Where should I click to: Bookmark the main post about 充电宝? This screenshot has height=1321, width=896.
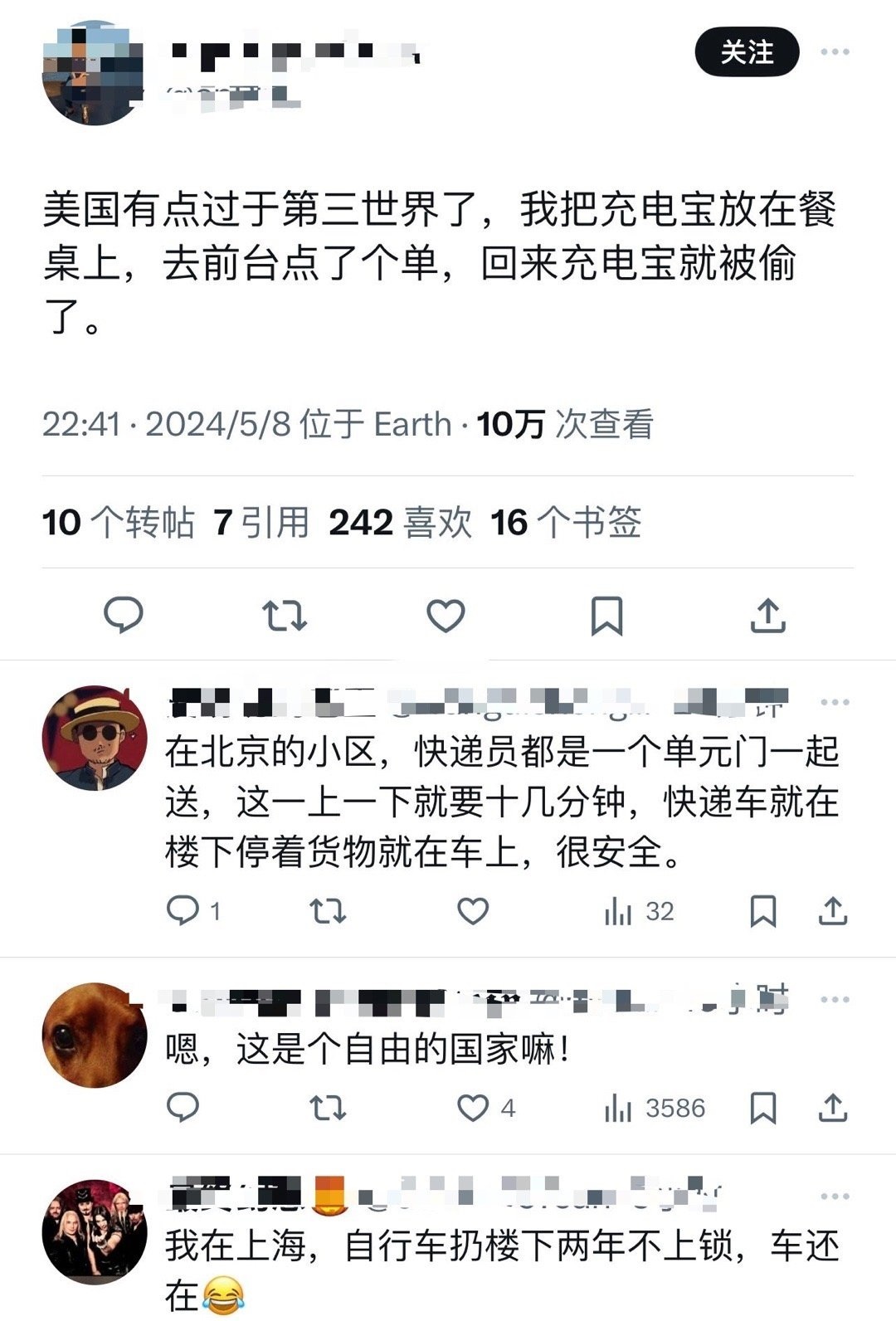606,616
